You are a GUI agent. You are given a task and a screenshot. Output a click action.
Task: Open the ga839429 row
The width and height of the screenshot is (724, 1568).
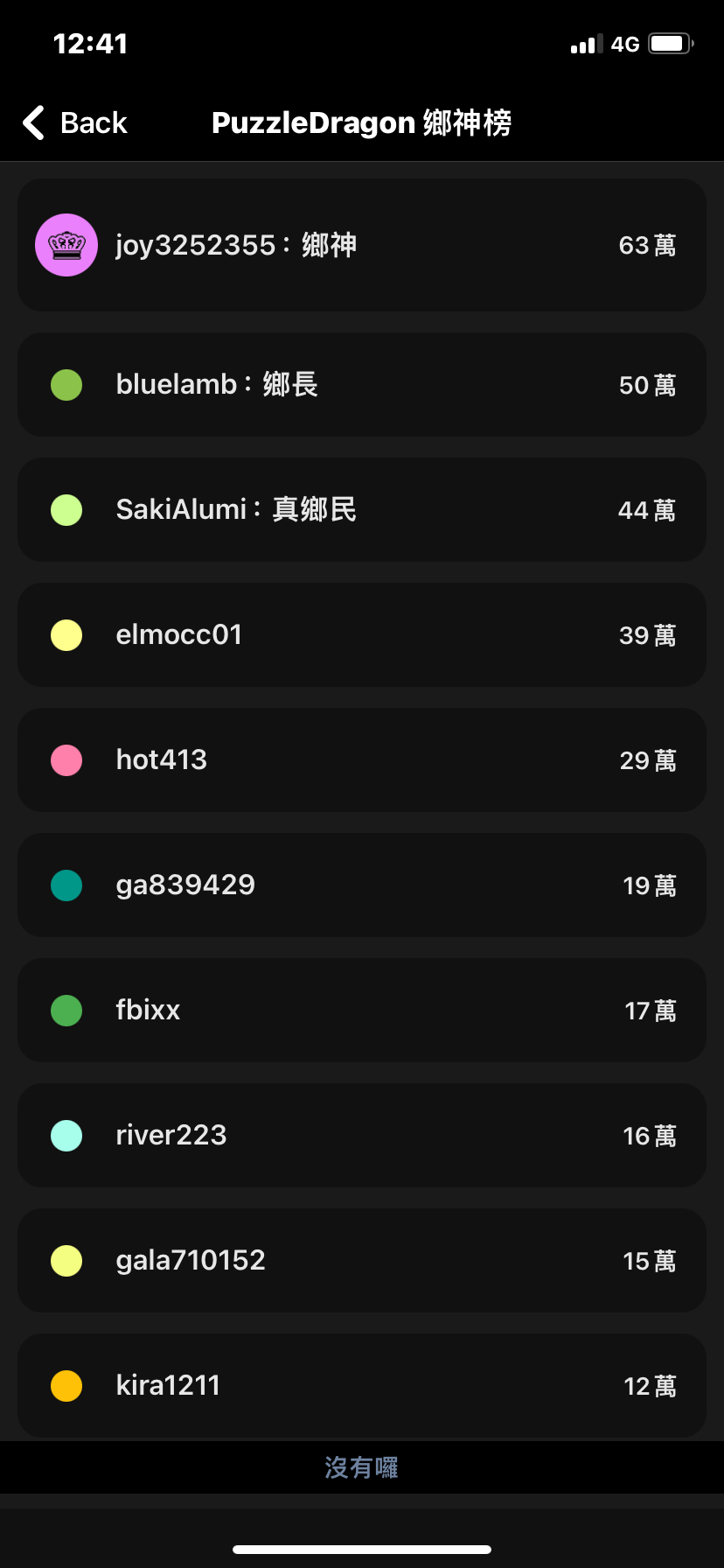pyautogui.click(x=362, y=885)
